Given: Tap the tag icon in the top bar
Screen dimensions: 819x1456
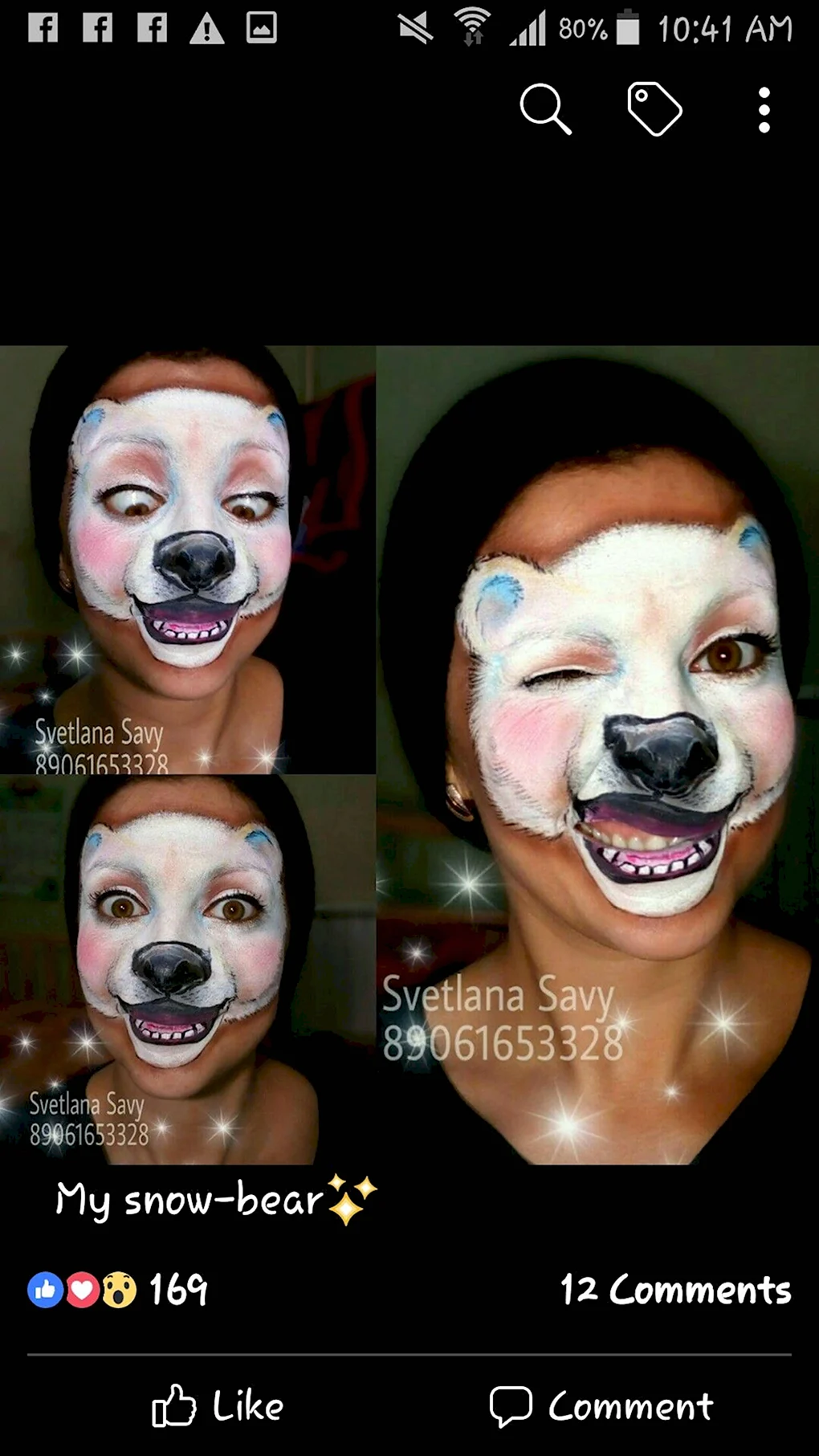Looking at the screenshot, I should coord(654,108).
